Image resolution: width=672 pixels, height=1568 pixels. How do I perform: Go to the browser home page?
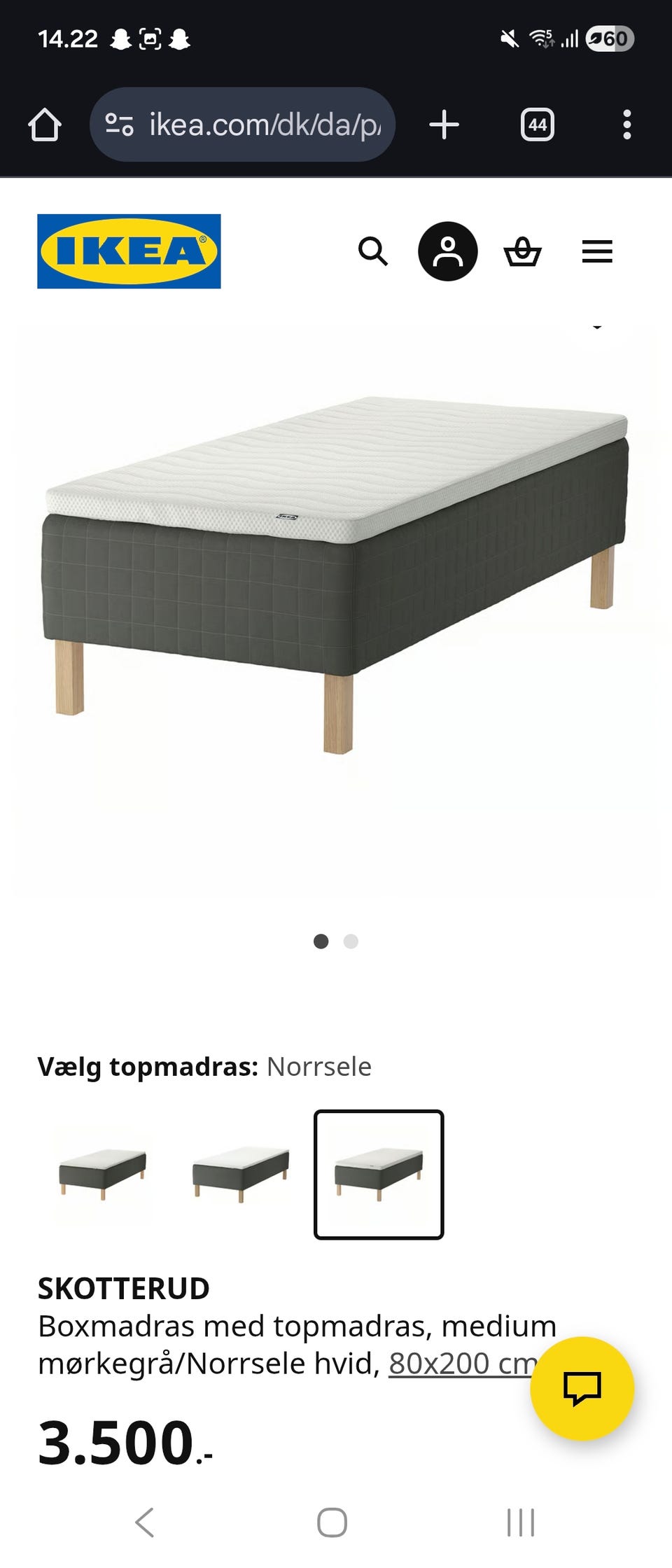[x=45, y=125]
